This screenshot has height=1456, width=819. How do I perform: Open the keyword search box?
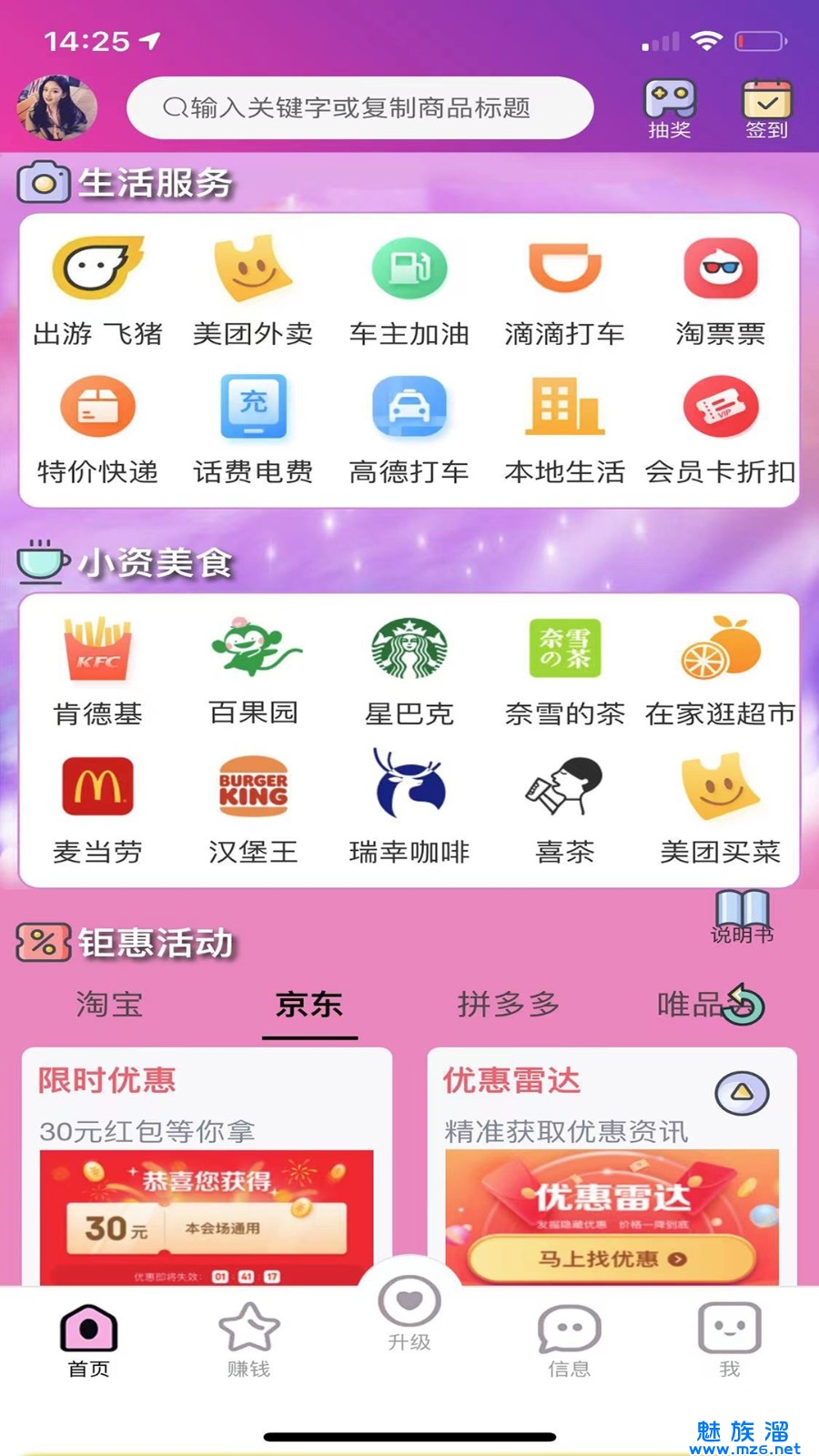point(359,108)
